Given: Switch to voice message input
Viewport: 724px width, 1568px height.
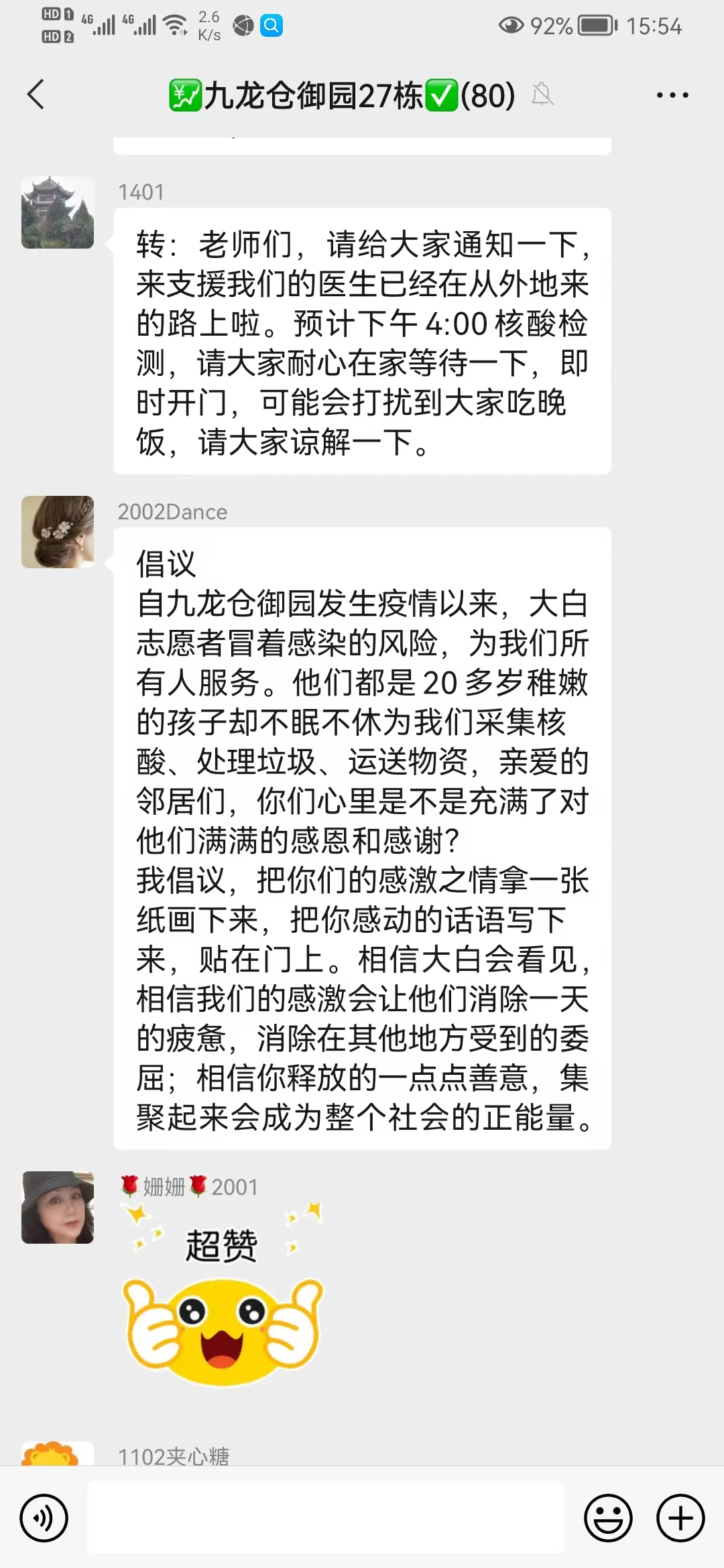Looking at the screenshot, I should click(44, 1518).
